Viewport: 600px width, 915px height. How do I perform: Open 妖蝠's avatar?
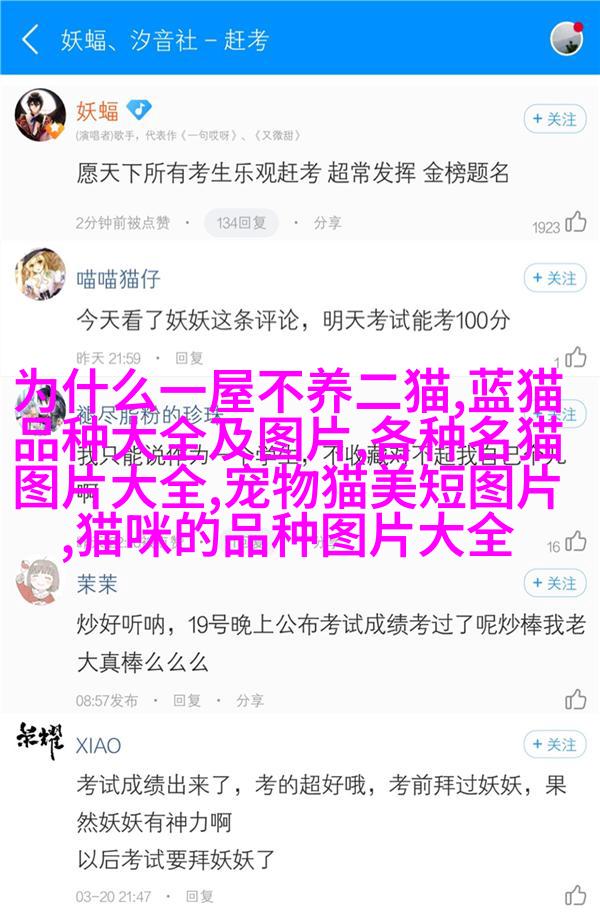coord(41,116)
